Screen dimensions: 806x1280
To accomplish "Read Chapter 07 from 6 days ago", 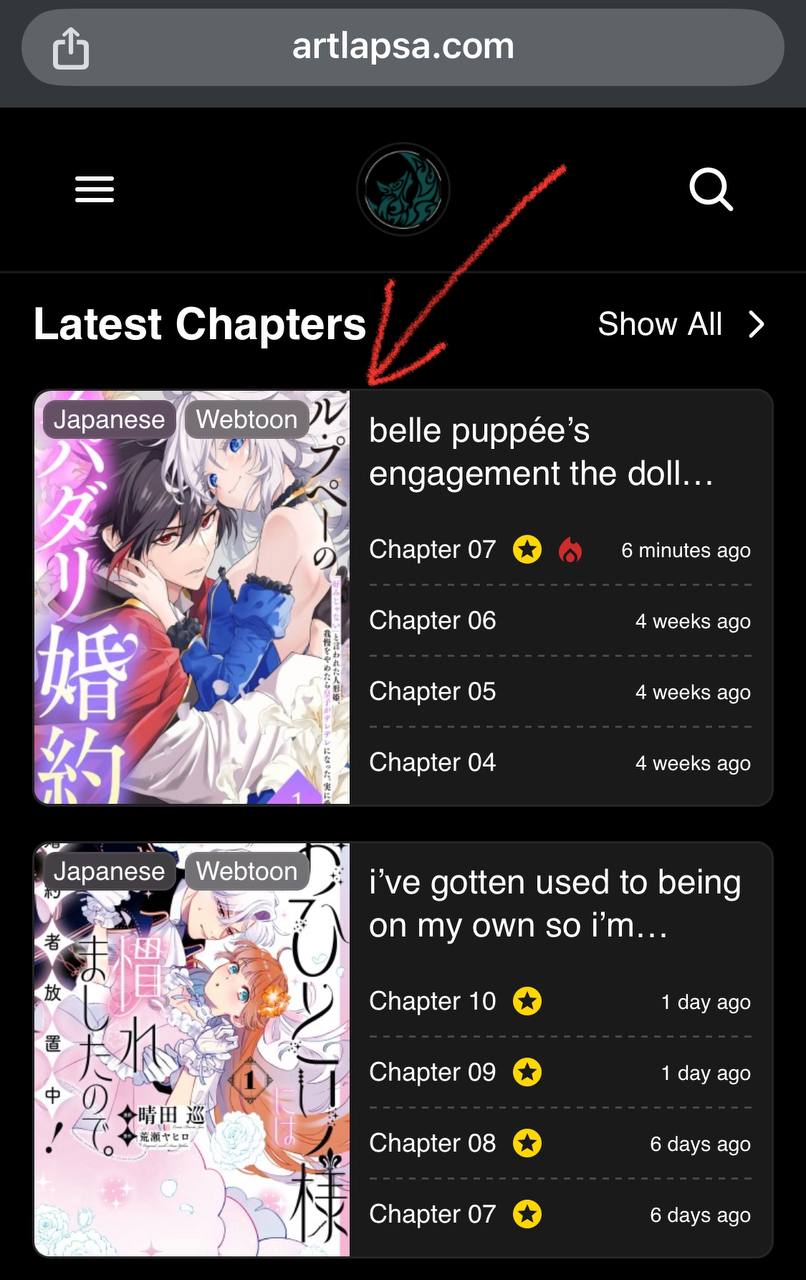I will coord(432,1214).
